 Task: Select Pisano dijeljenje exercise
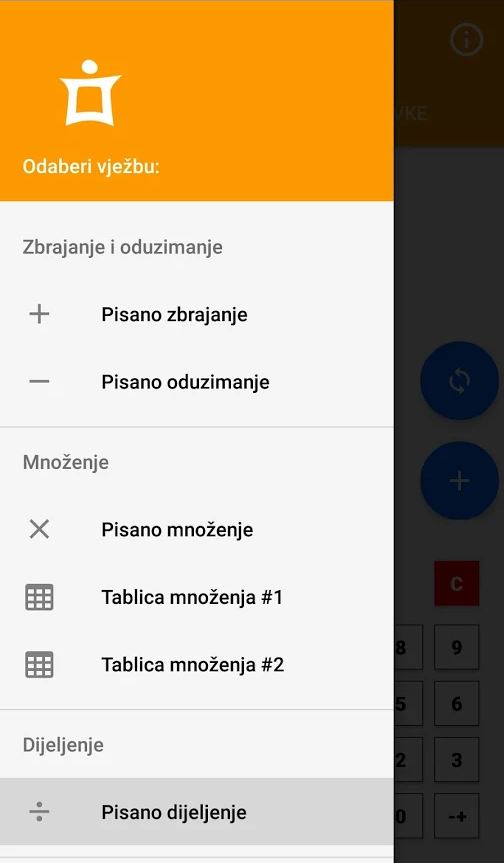(196, 812)
